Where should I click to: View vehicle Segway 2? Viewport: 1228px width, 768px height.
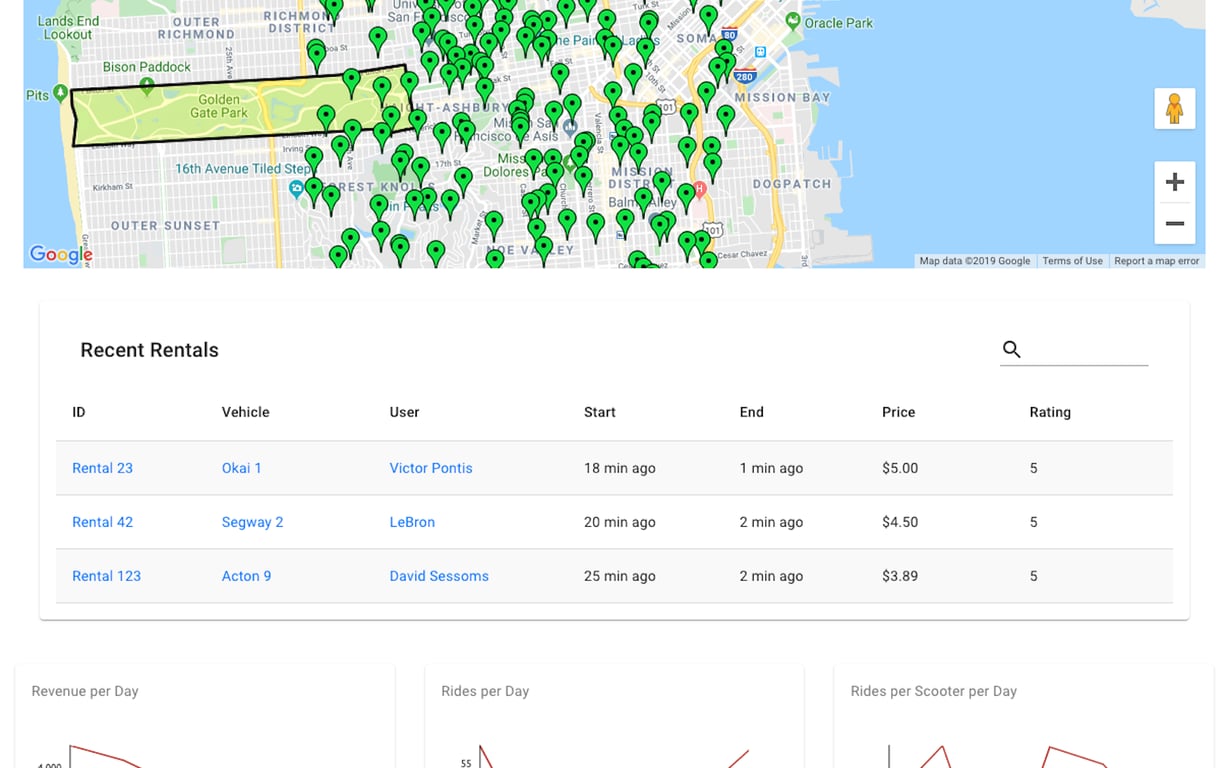[252, 522]
